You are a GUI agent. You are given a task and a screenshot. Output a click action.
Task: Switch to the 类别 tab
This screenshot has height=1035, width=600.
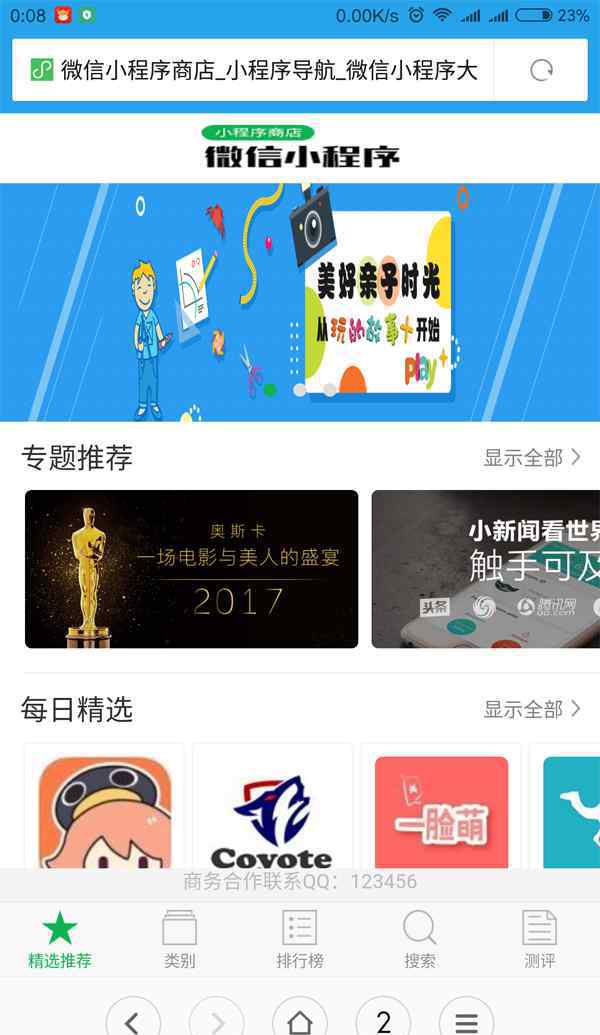[180, 939]
